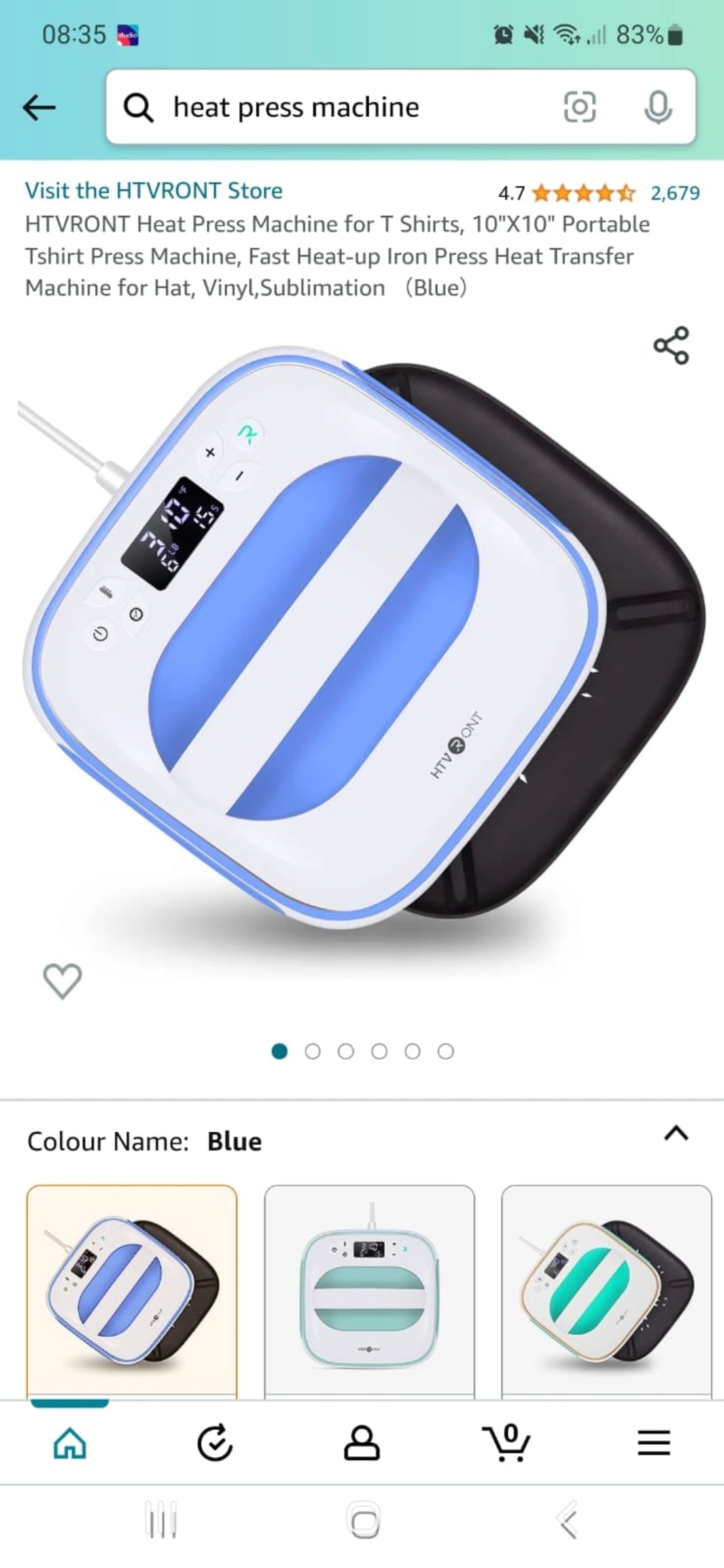Tap the heat press machine search field

pos(335,107)
